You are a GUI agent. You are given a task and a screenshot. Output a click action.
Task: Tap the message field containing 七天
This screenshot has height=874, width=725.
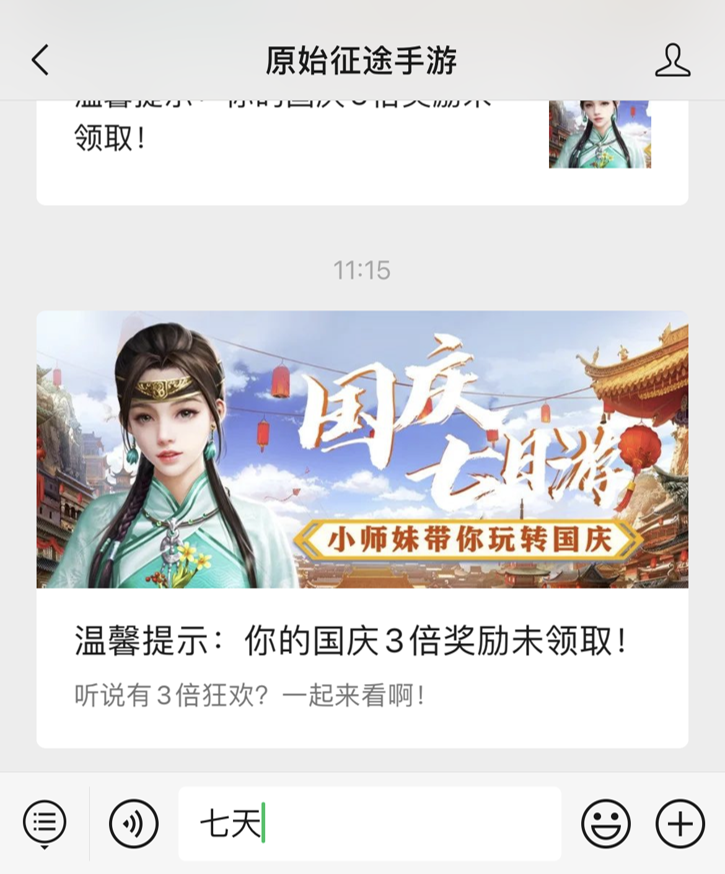(x=370, y=824)
